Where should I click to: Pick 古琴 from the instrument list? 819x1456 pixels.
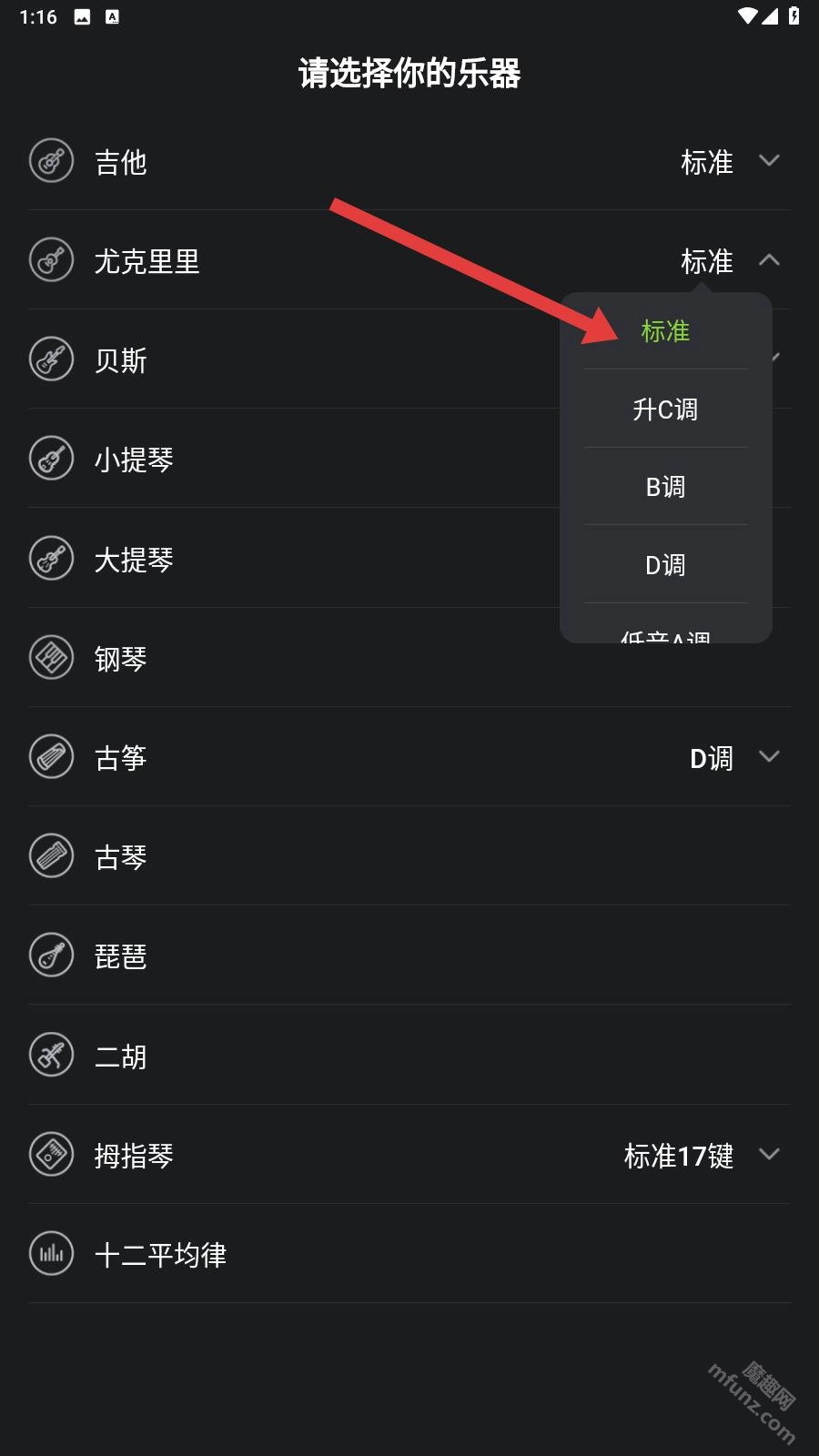click(x=121, y=856)
